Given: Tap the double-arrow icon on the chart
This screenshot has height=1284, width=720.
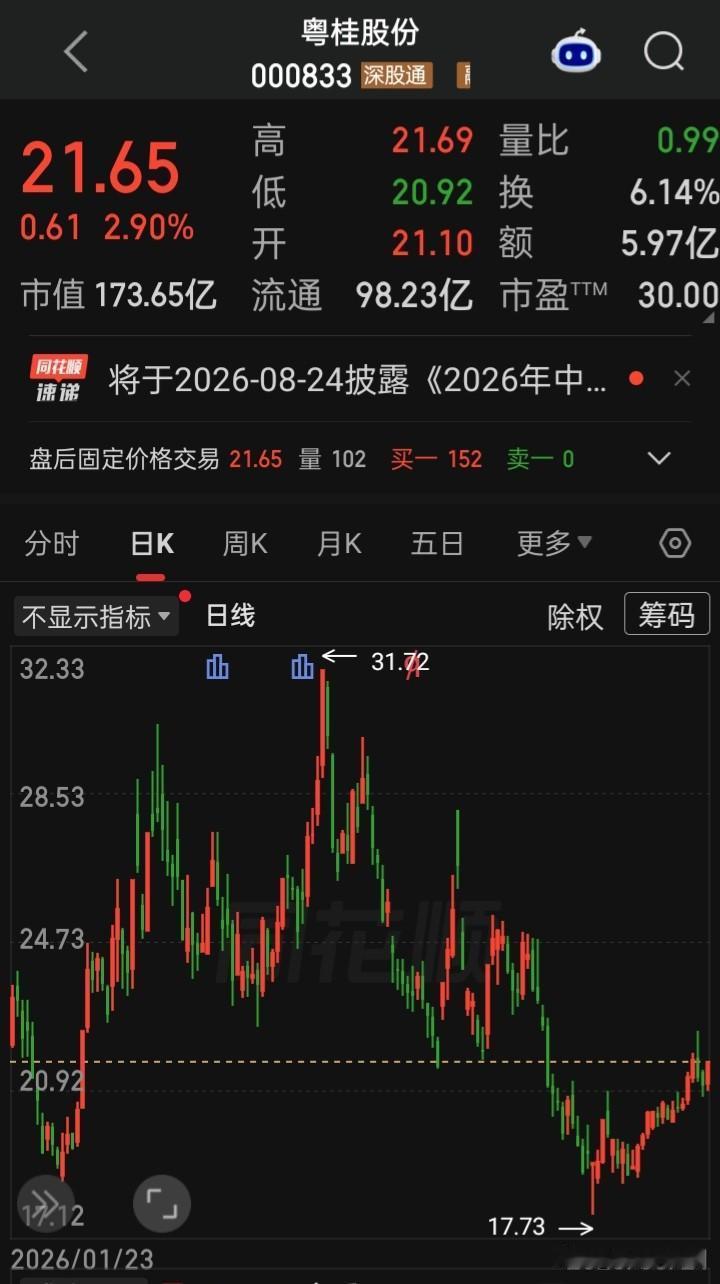Looking at the screenshot, I should coord(46,1201).
